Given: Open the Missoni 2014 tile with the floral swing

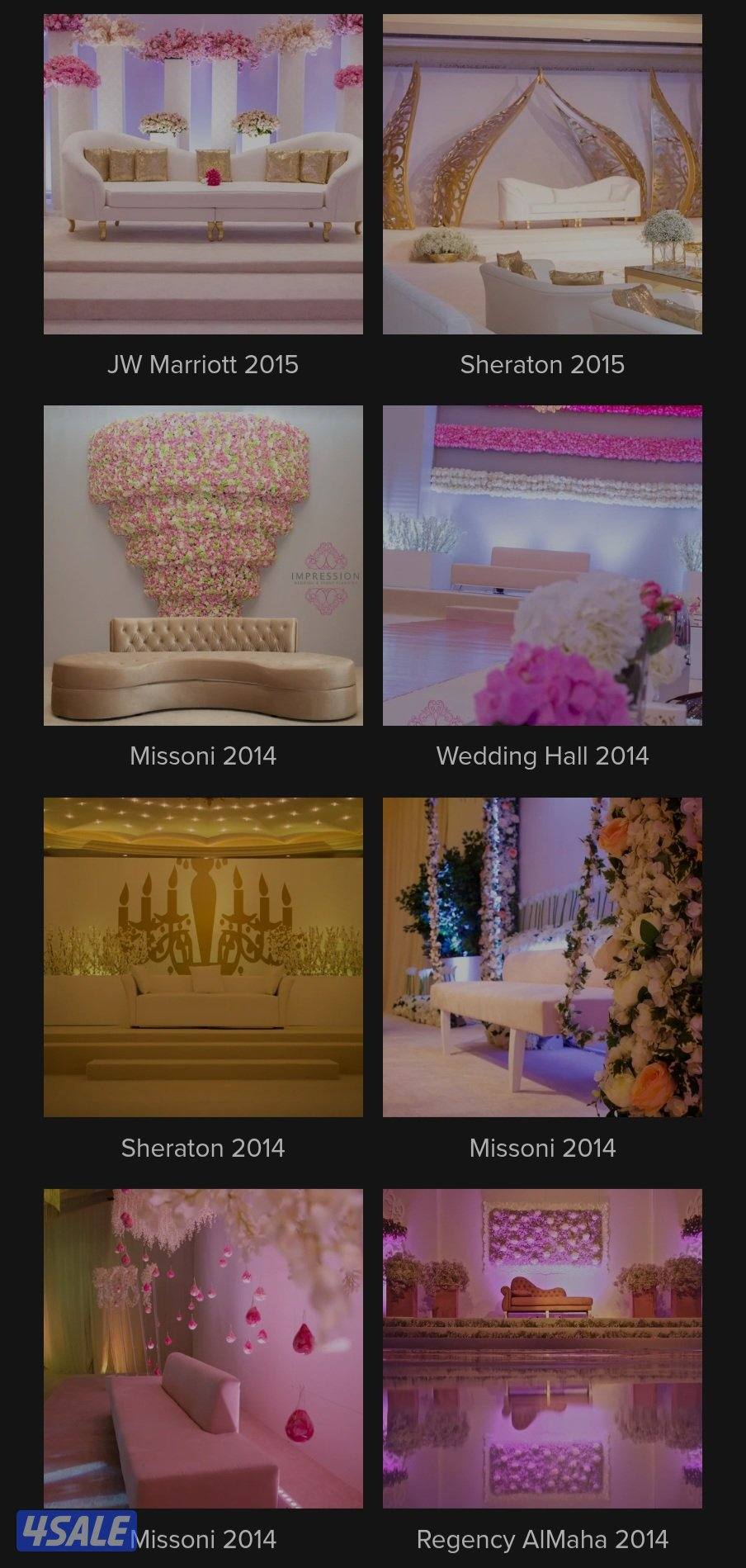Looking at the screenshot, I should pos(542,957).
